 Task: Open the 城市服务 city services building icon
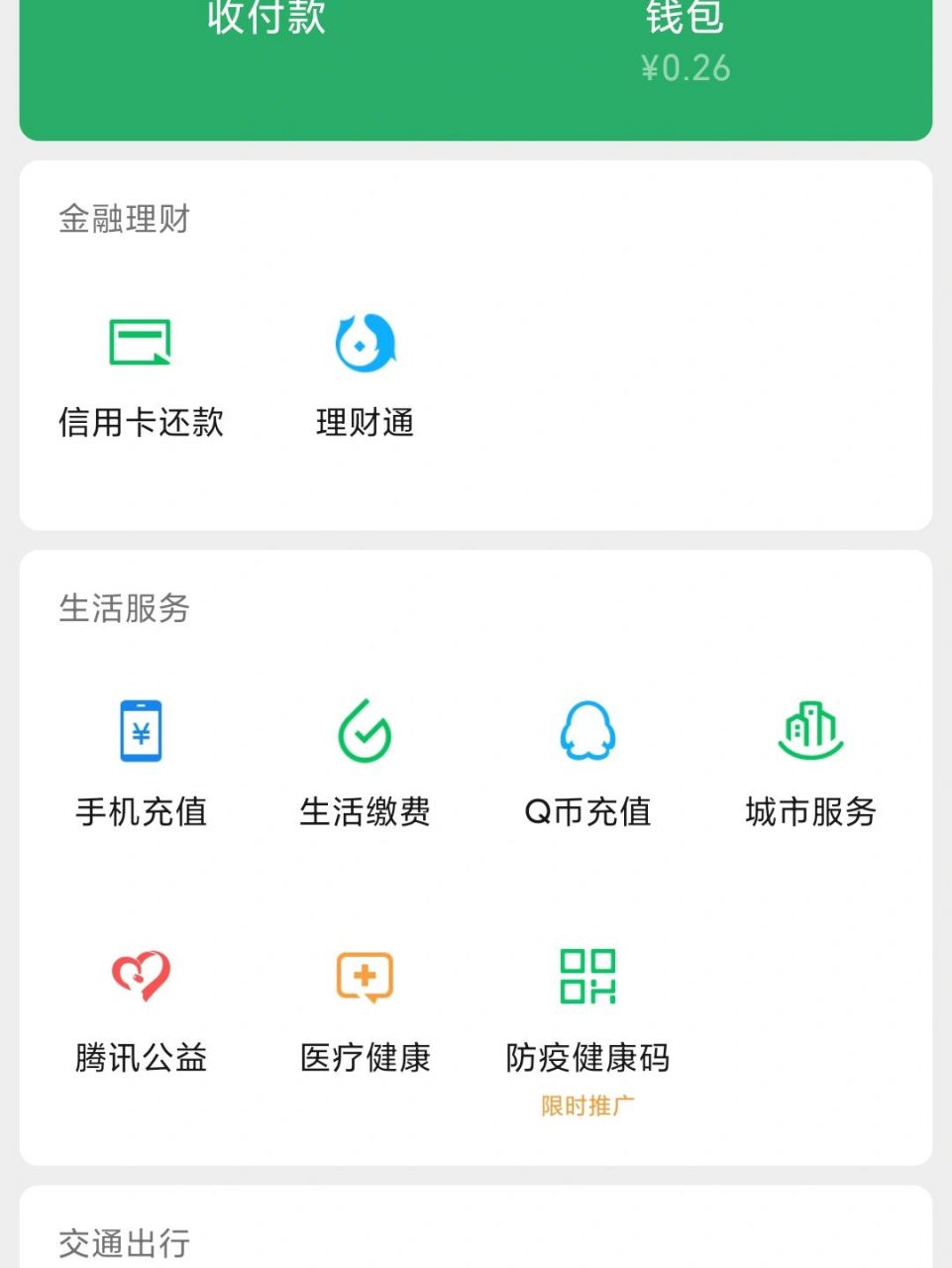(810, 733)
